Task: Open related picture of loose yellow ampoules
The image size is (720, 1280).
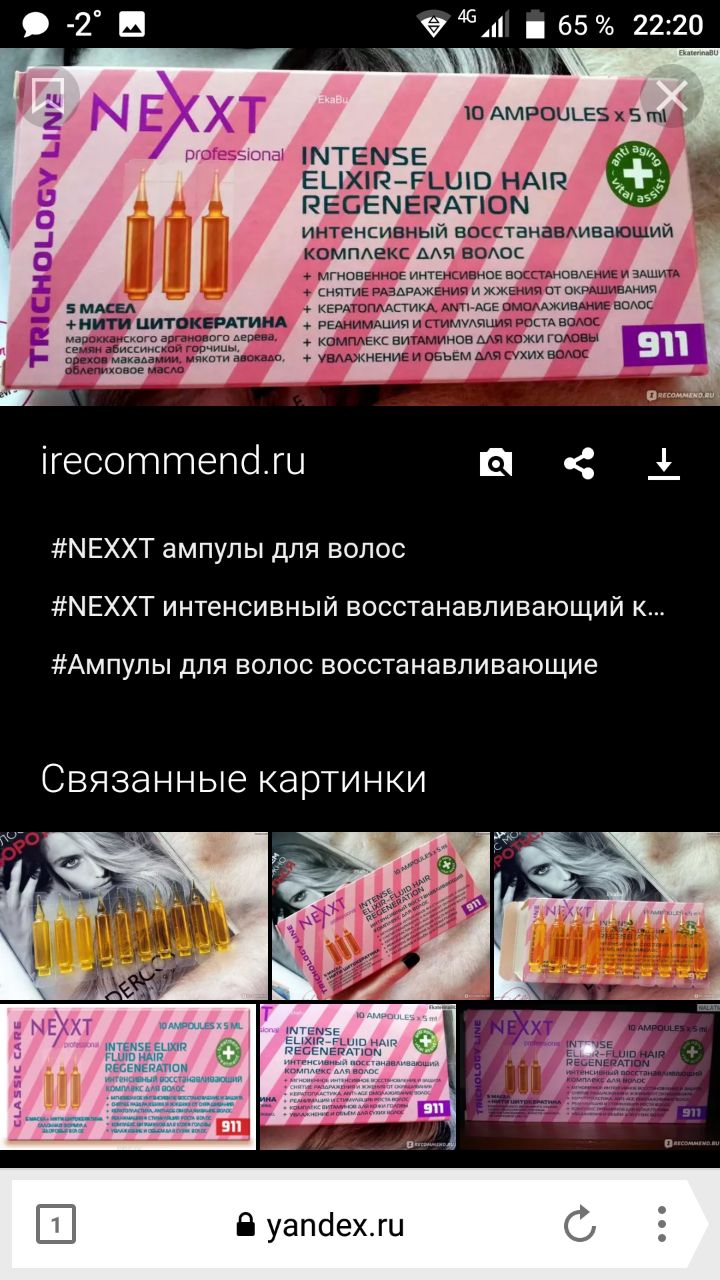Action: point(134,916)
